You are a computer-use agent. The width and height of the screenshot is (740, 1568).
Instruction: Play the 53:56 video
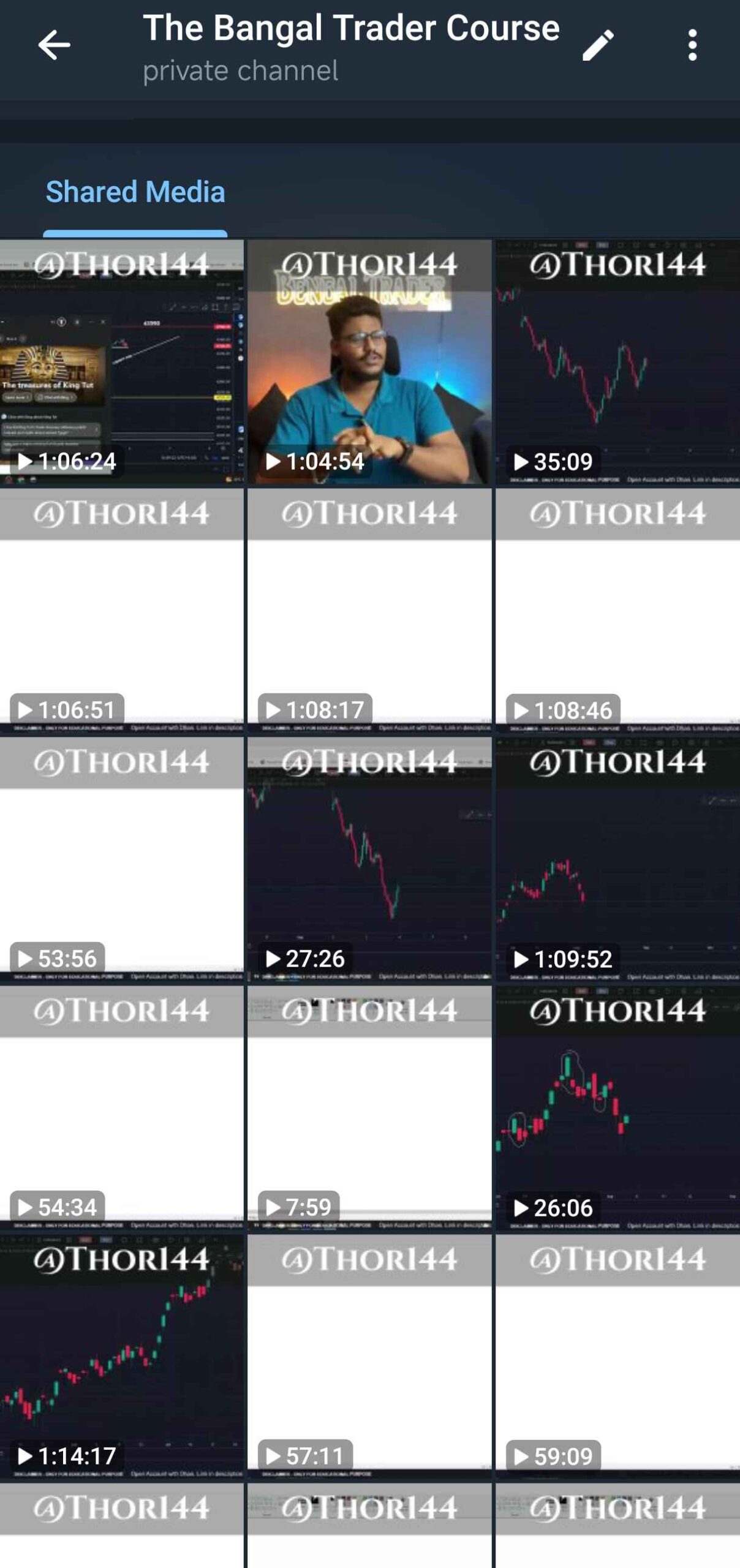click(x=122, y=860)
